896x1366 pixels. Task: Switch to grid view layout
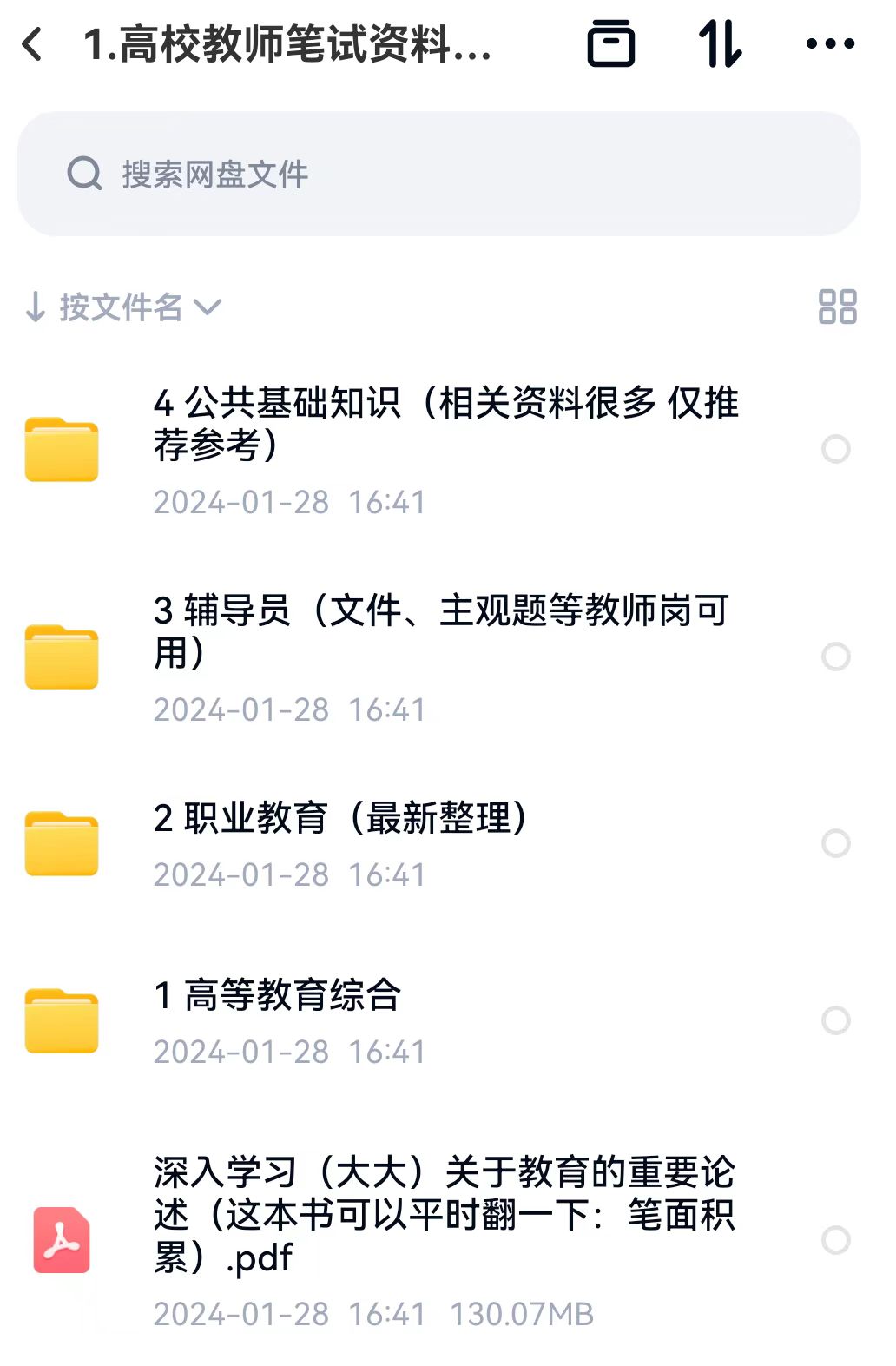tap(837, 307)
